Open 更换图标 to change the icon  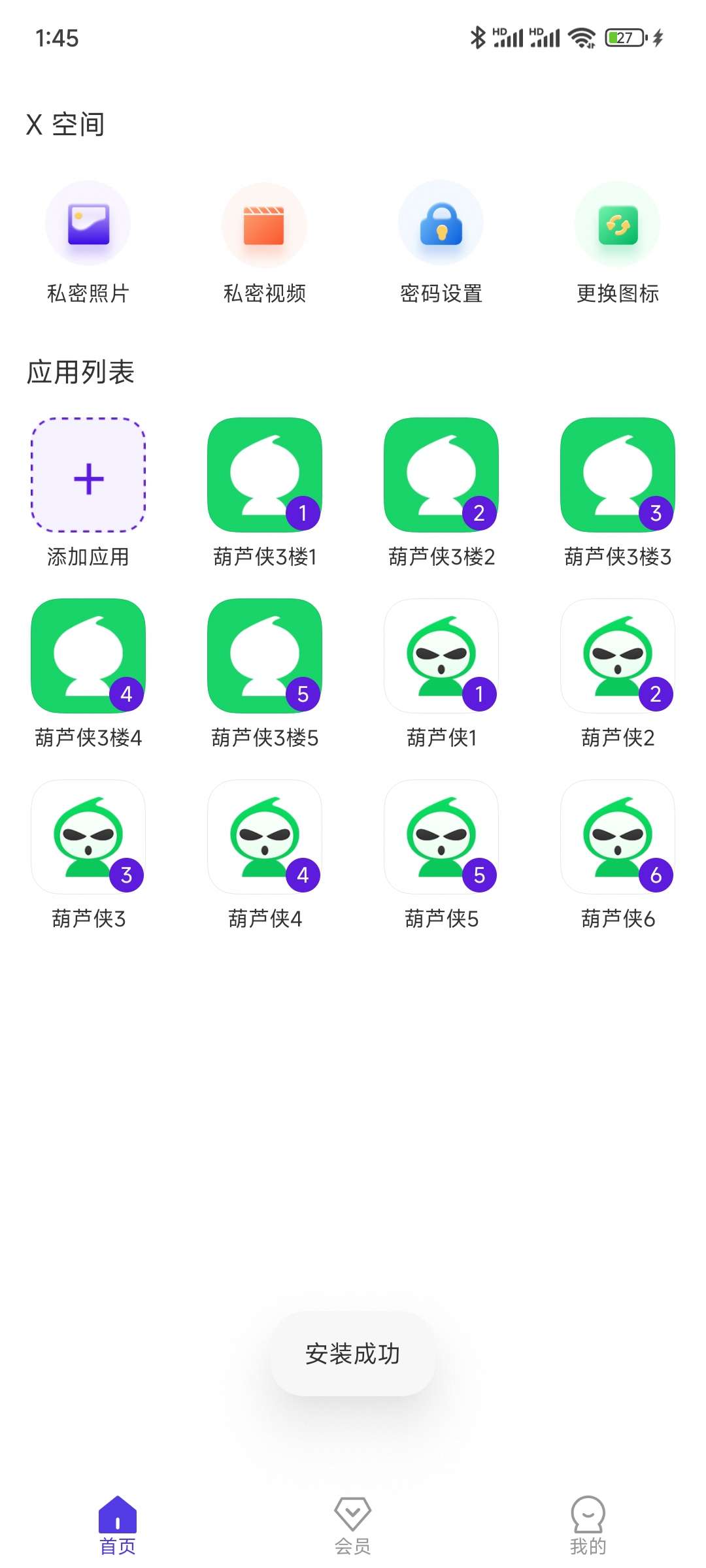click(x=618, y=224)
